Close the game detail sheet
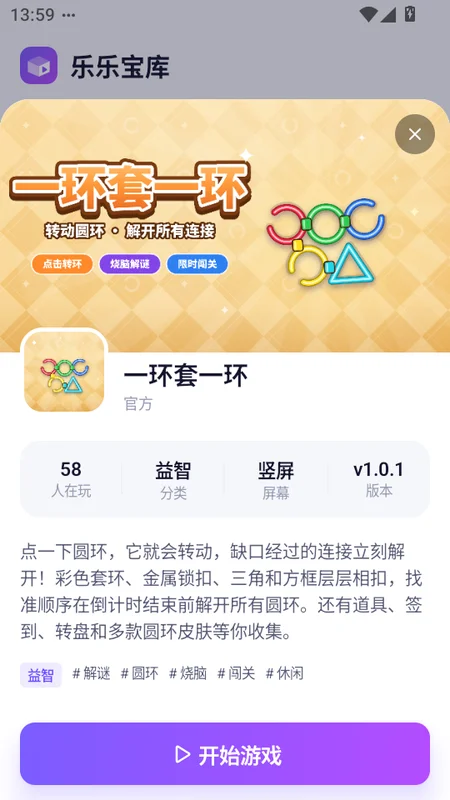The image size is (450, 800). click(x=415, y=134)
